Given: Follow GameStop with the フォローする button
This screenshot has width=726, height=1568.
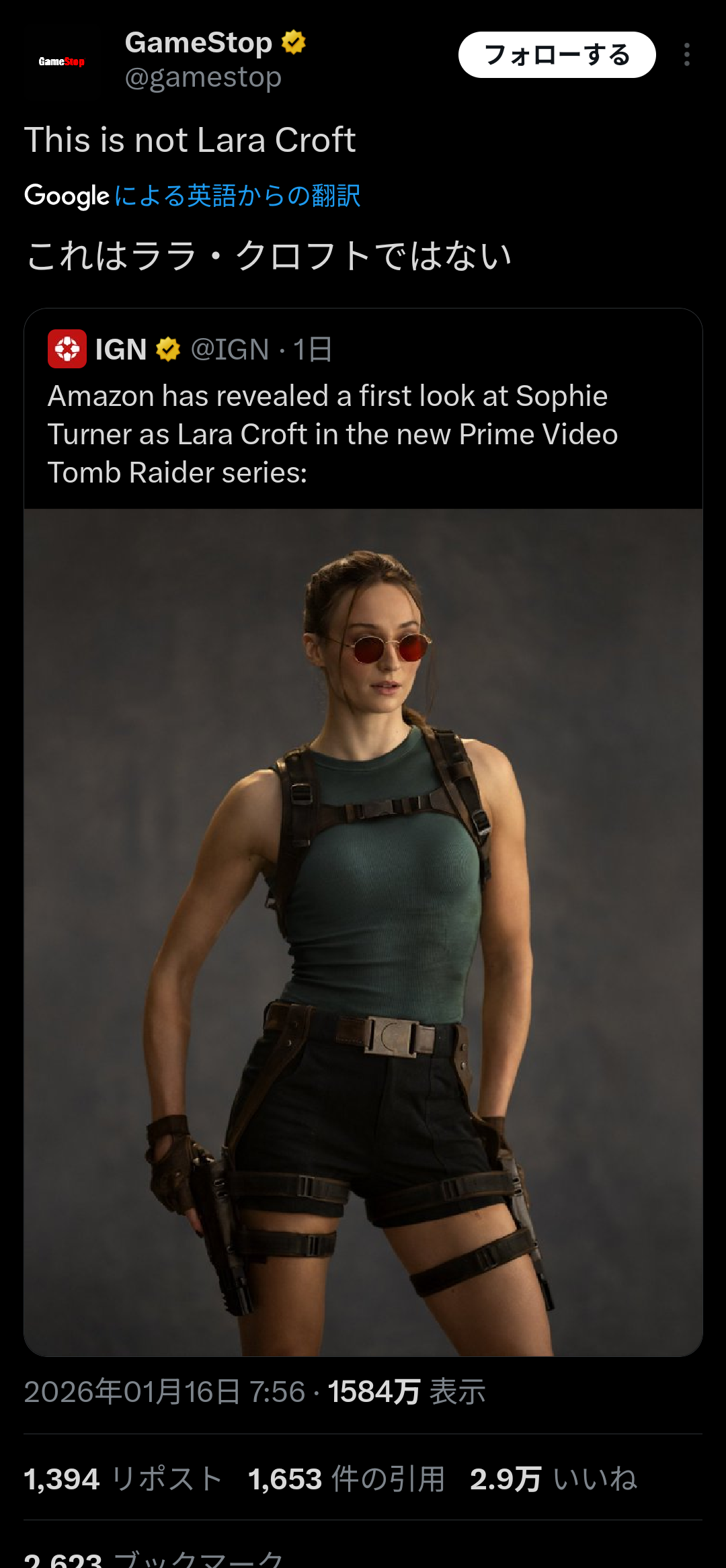Looking at the screenshot, I should pyautogui.click(x=557, y=54).
